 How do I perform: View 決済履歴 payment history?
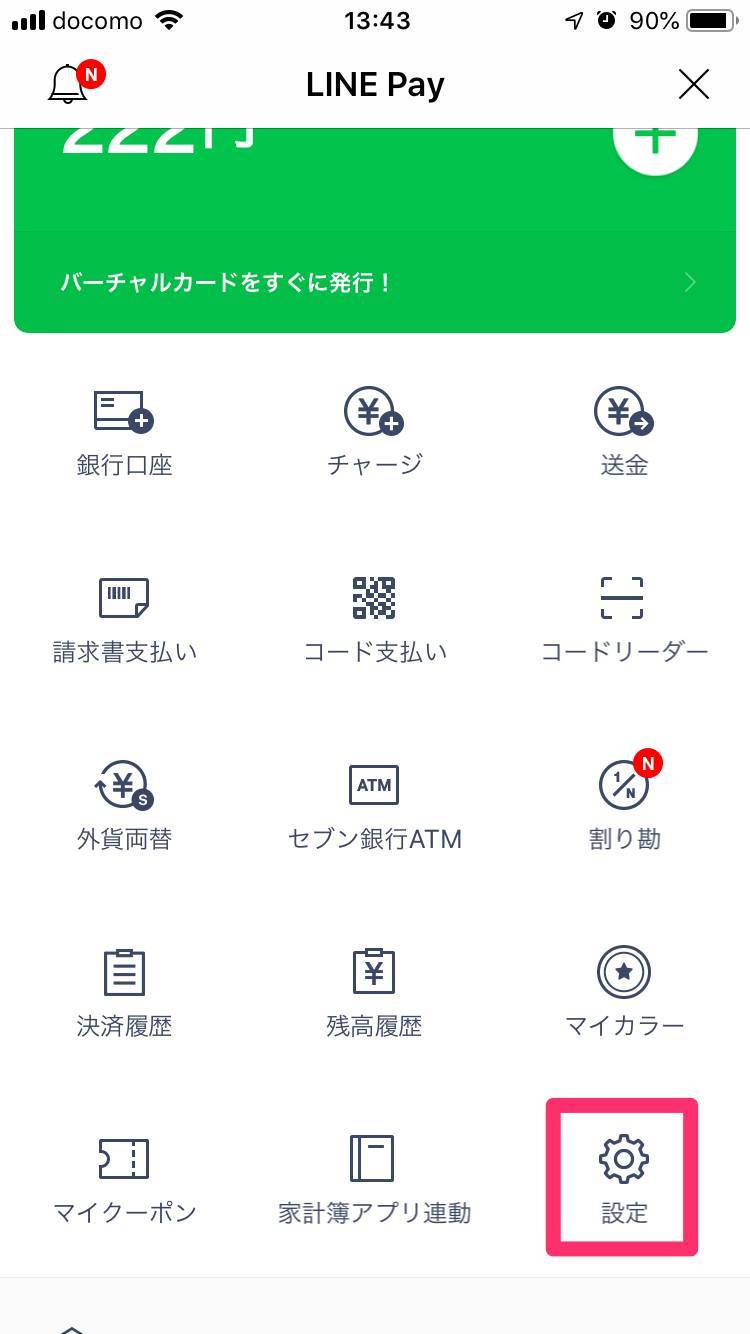[x=125, y=993]
